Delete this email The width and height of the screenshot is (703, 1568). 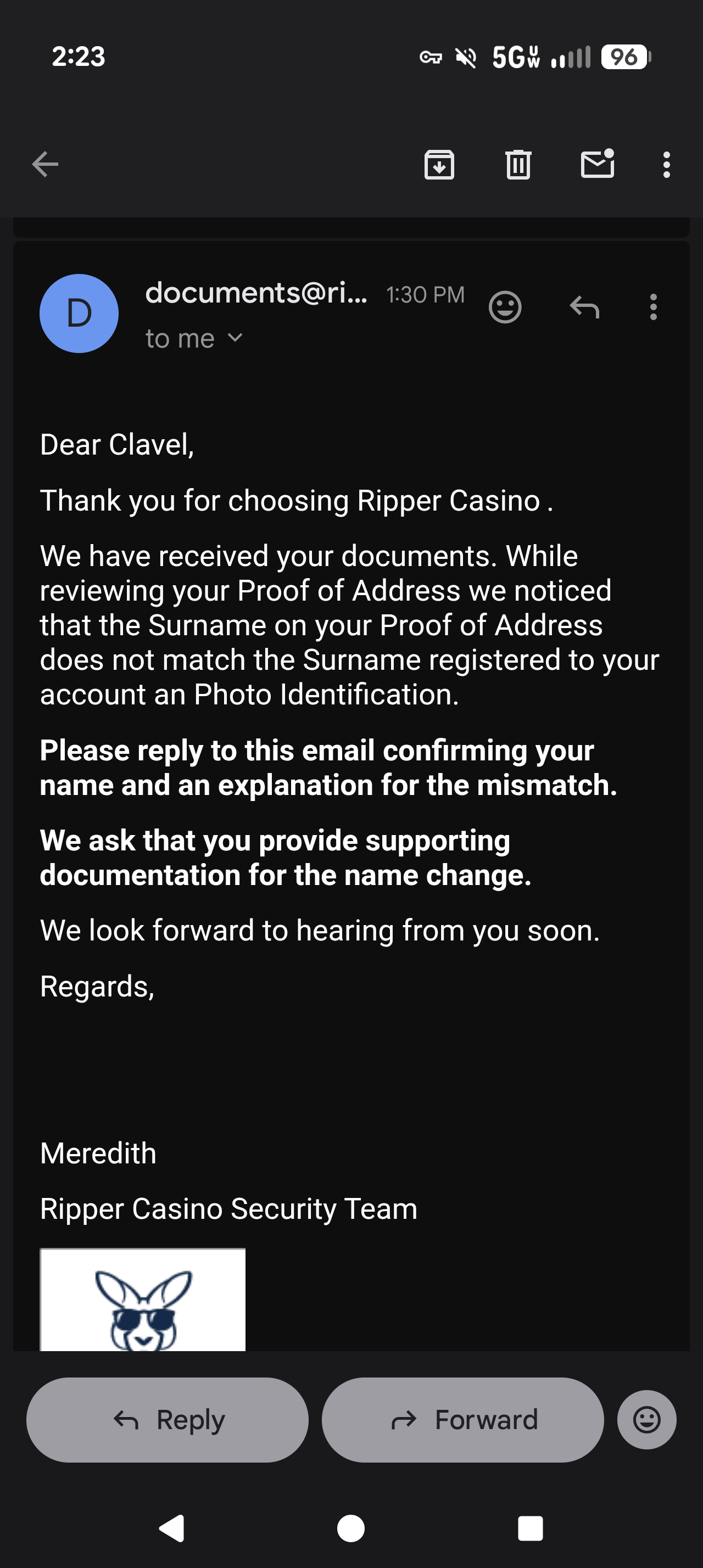[x=518, y=163]
